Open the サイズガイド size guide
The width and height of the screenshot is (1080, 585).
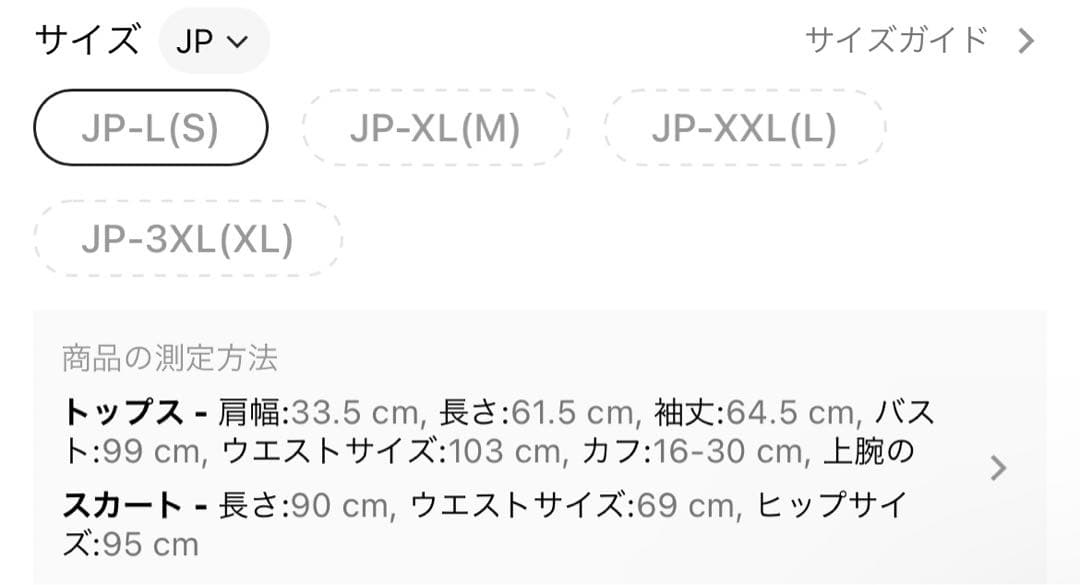tap(919, 41)
